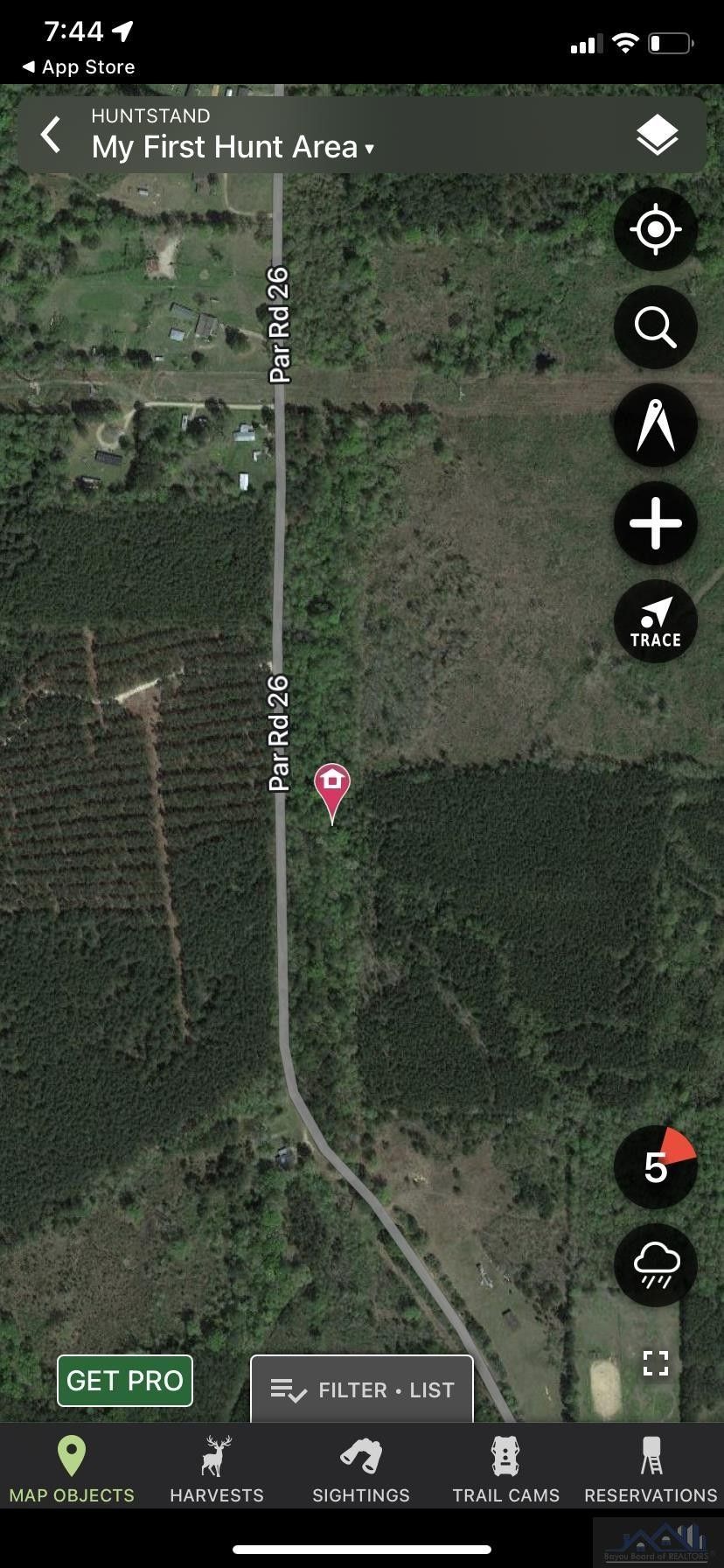Screen dimensions: 724x1568
Task: Open the weather rain forecast
Action: coord(656,1264)
